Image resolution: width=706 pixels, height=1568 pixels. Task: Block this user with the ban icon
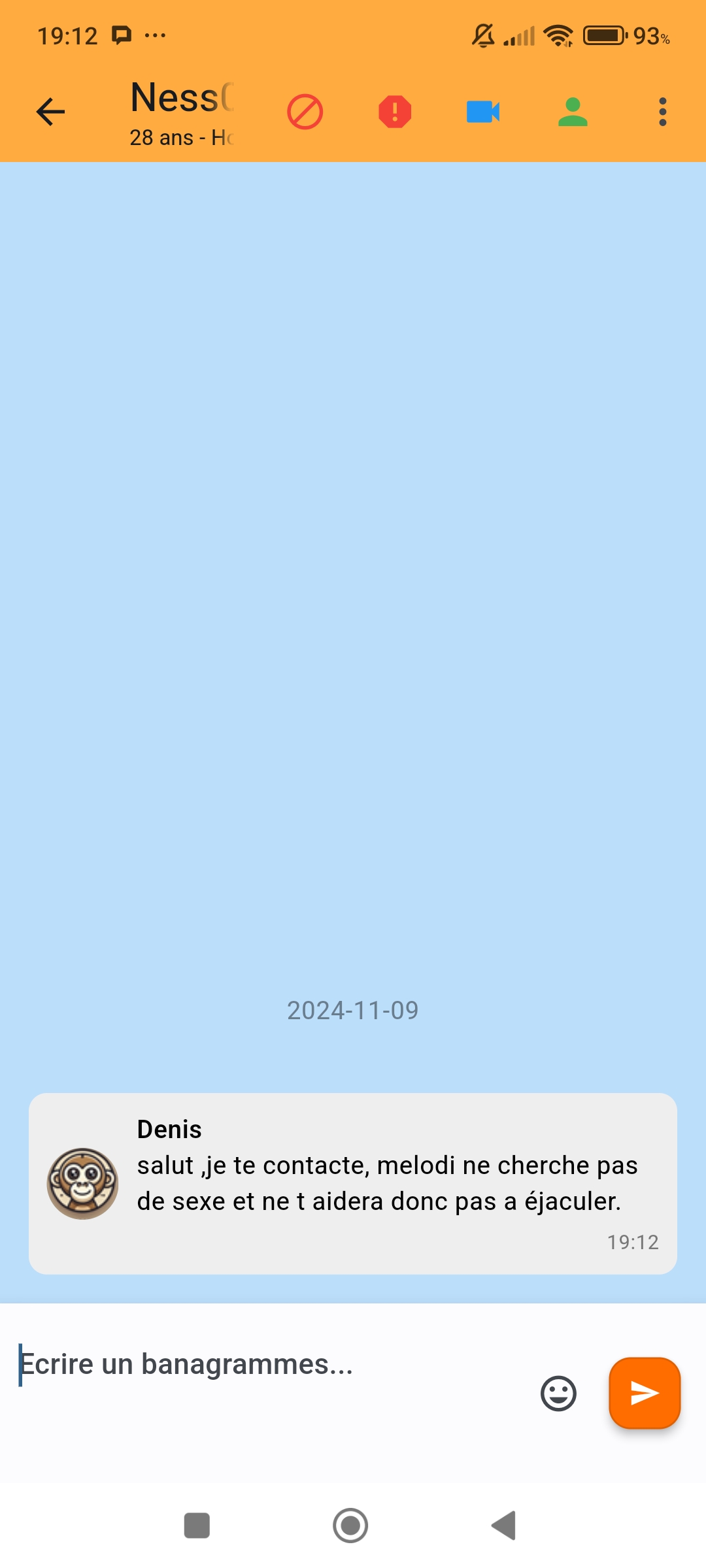(x=305, y=112)
